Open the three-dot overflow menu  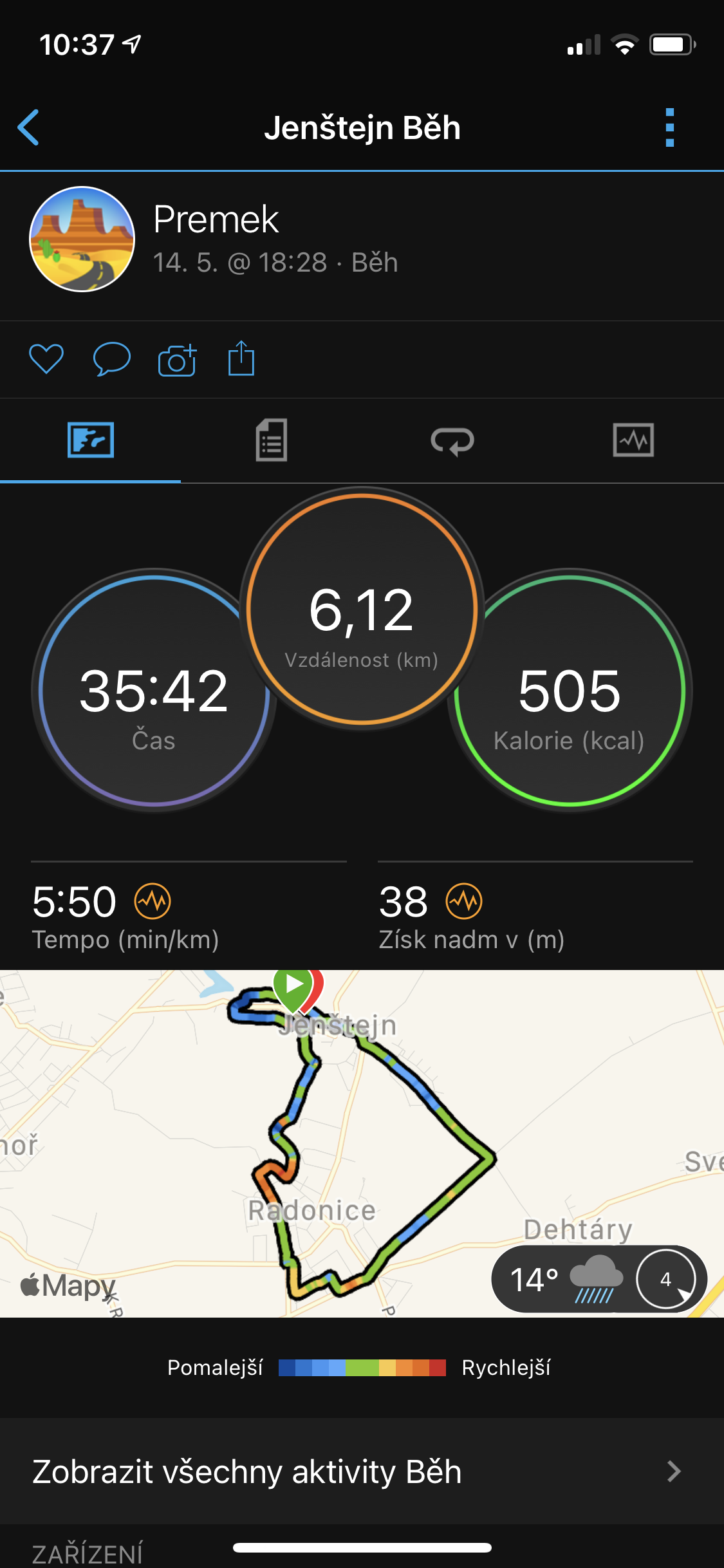pos(670,127)
